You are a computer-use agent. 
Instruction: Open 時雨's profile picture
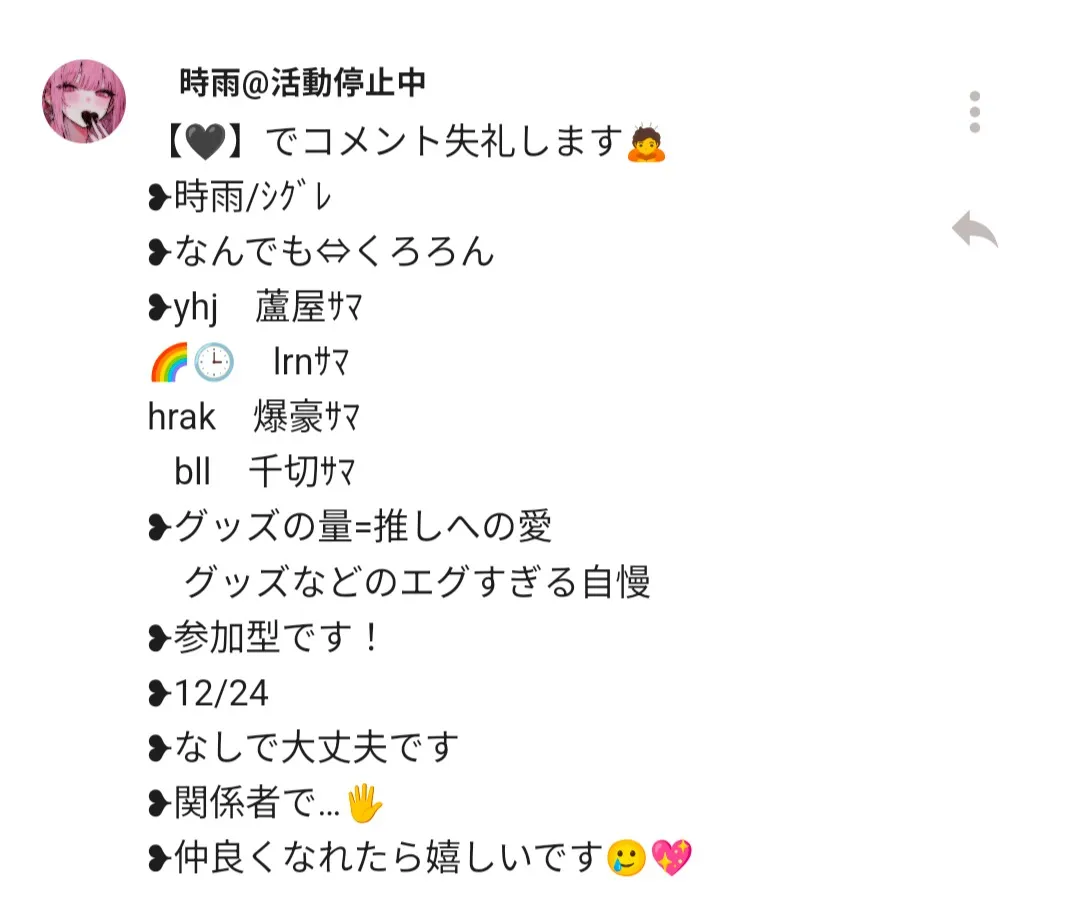click(84, 101)
